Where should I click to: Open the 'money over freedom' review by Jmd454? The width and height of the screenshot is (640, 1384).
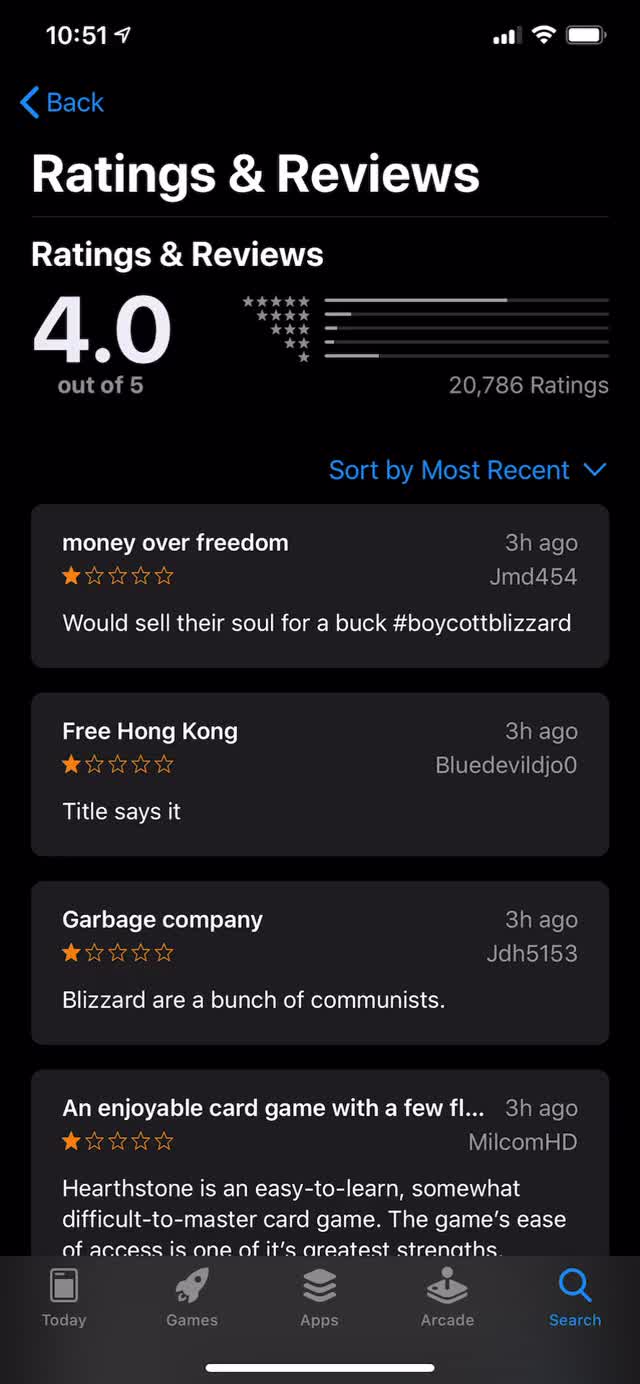tap(319, 585)
